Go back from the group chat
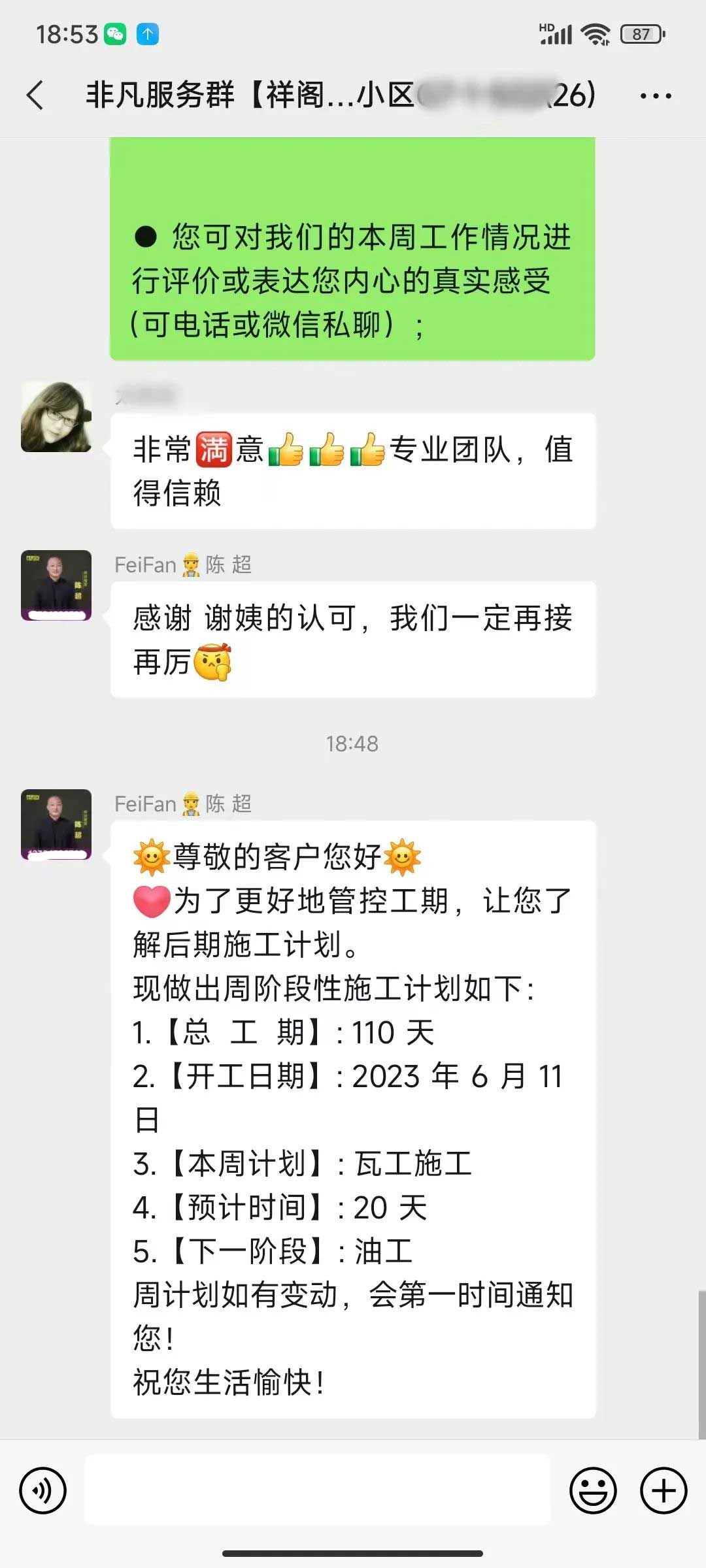Screen dimensions: 706x1568 point(36,95)
